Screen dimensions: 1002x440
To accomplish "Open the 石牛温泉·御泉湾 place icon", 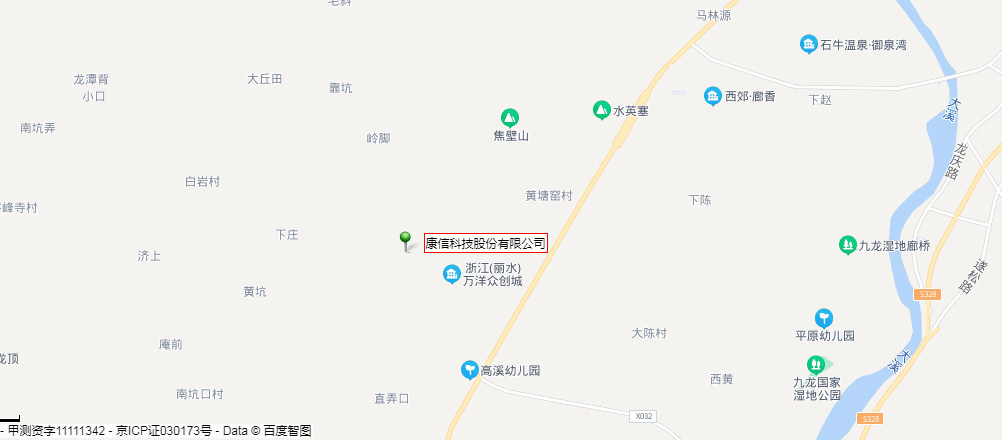I will [808, 45].
